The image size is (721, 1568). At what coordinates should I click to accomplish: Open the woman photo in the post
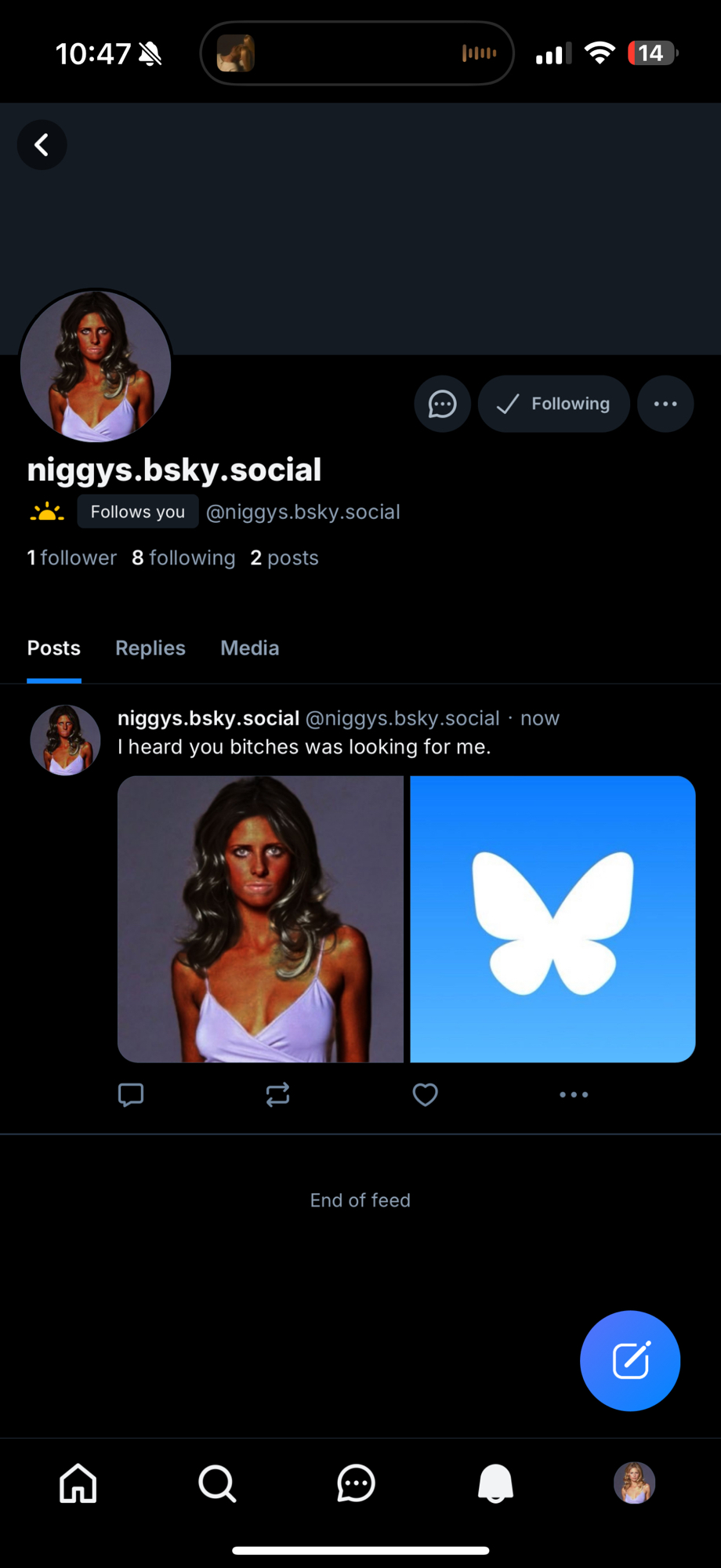click(x=260, y=919)
